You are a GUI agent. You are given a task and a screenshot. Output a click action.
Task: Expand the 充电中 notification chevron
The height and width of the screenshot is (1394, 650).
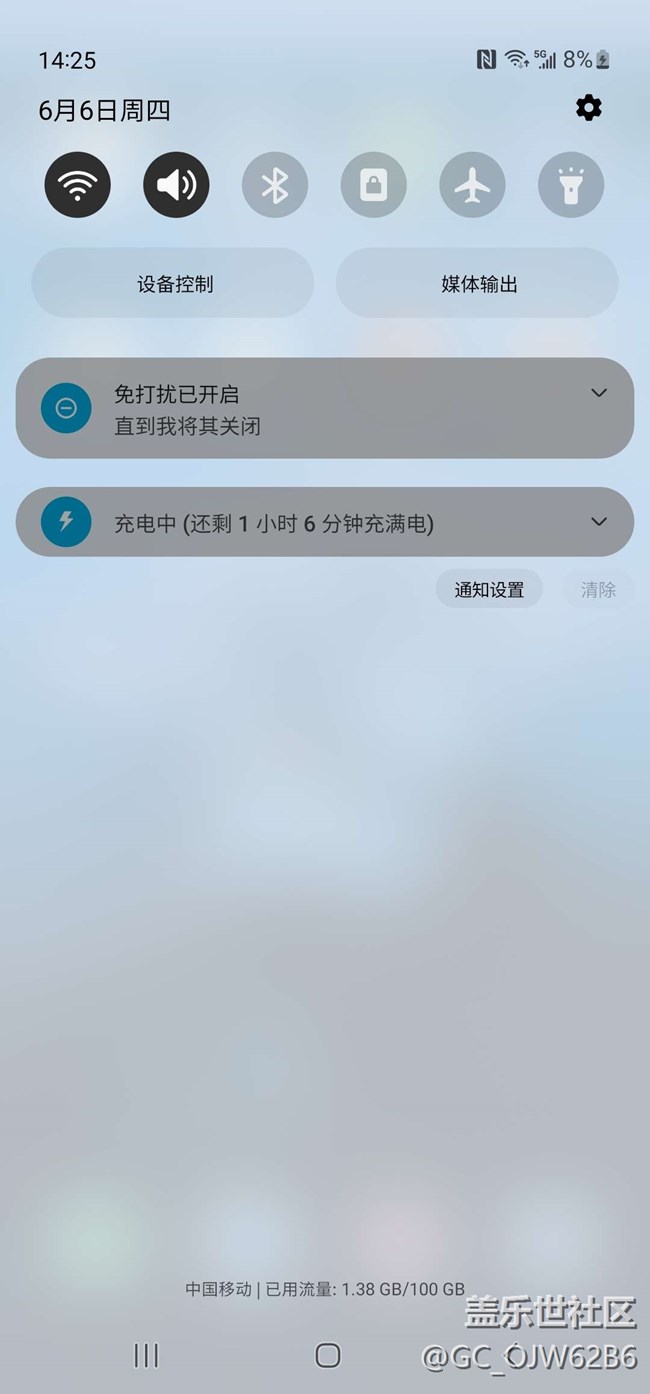pyautogui.click(x=599, y=521)
